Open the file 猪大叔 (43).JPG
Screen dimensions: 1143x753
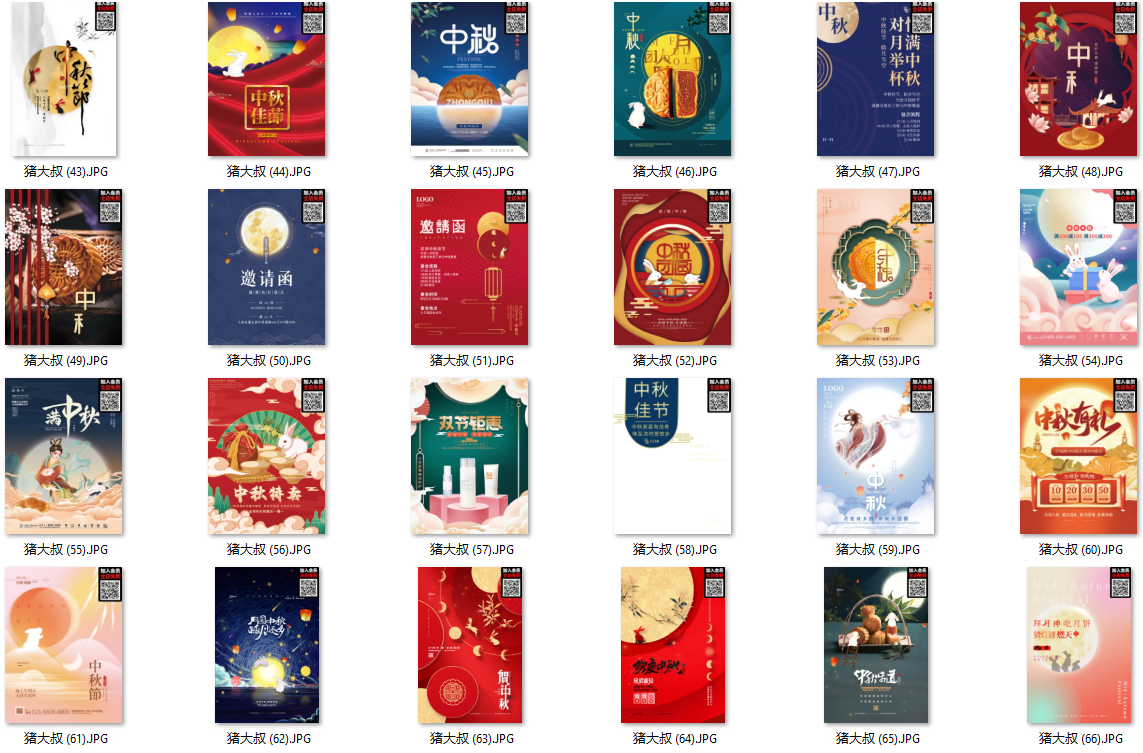(x=64, y=79)
